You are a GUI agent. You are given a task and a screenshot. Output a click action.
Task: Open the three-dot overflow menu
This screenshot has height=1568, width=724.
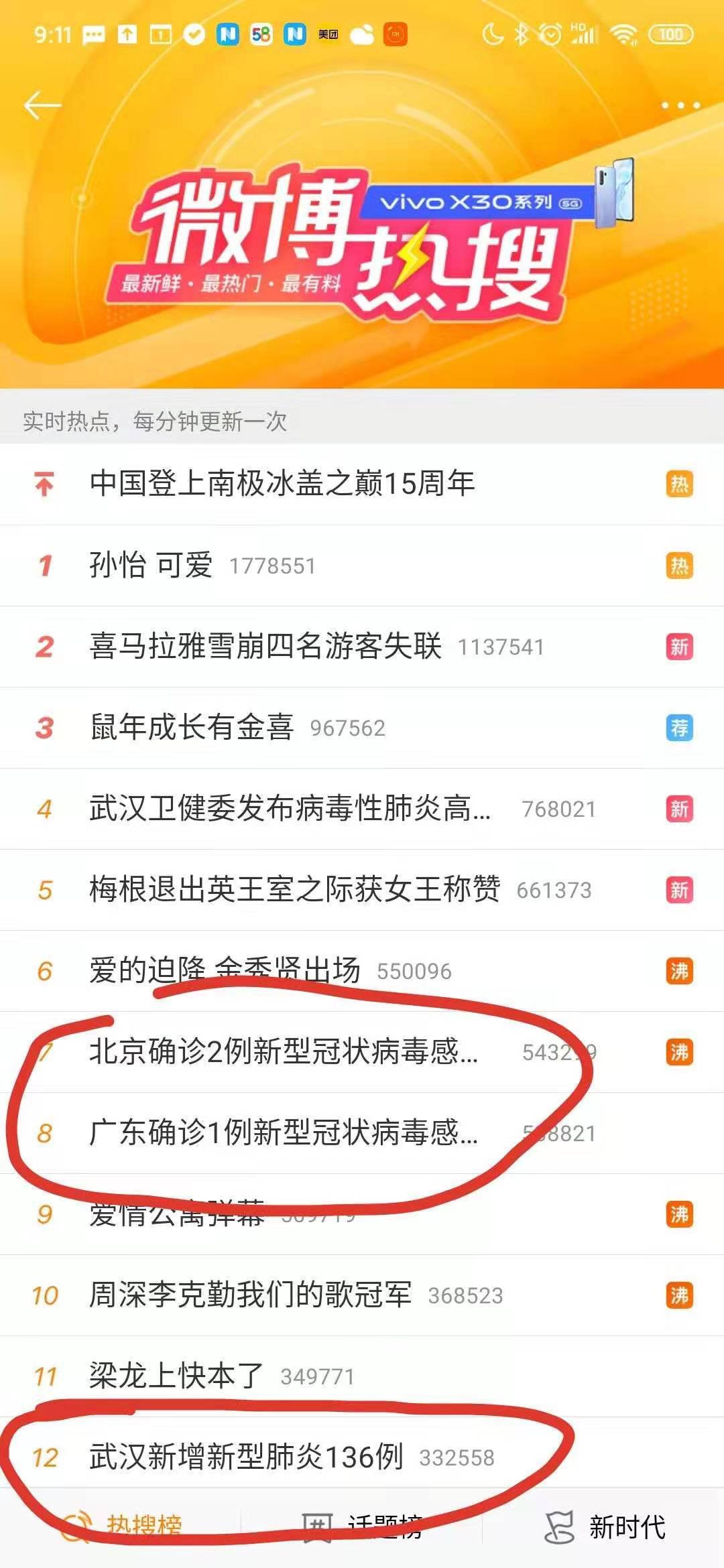coord(680,105)
